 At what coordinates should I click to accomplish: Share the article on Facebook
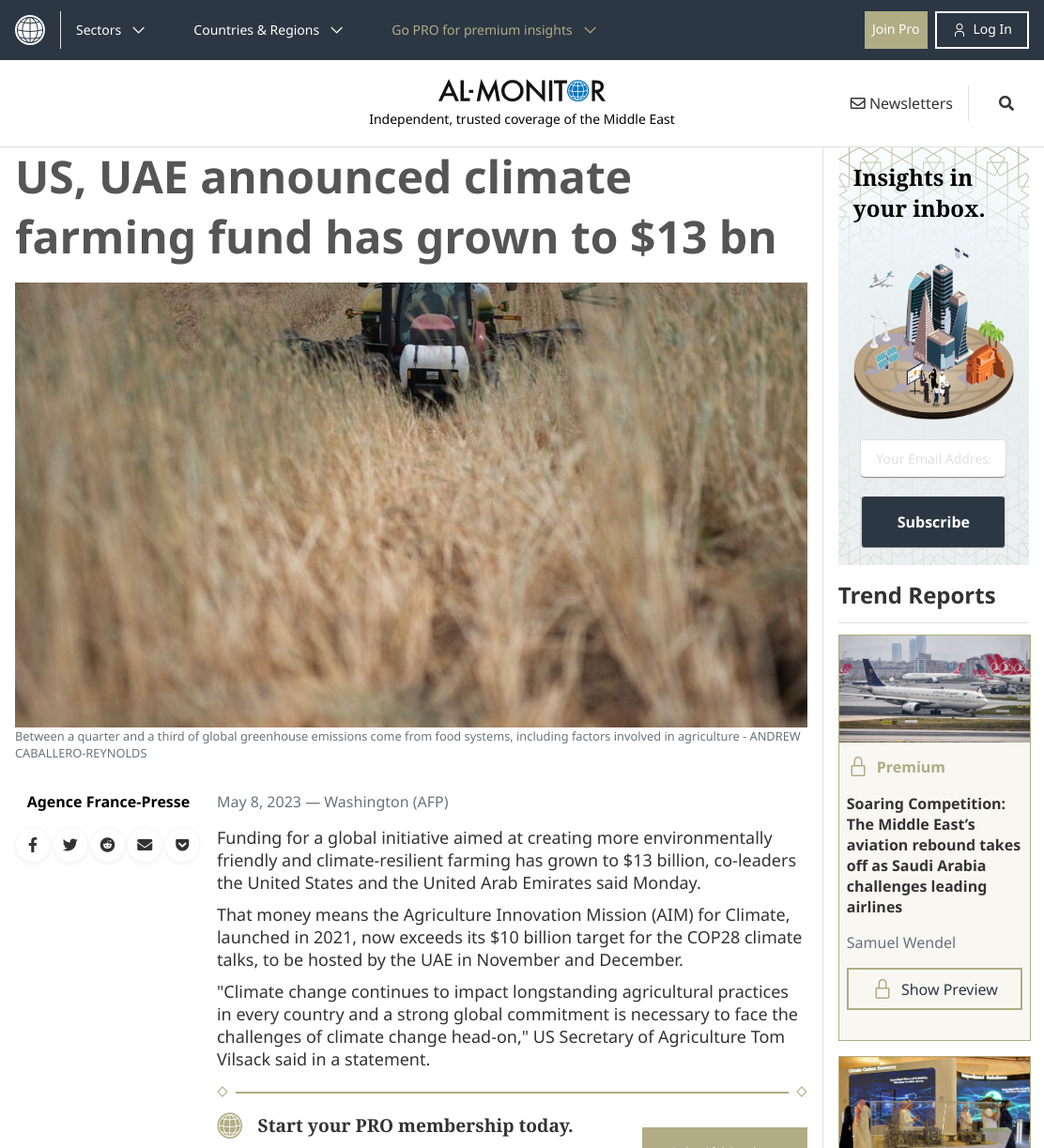point(33,845)
